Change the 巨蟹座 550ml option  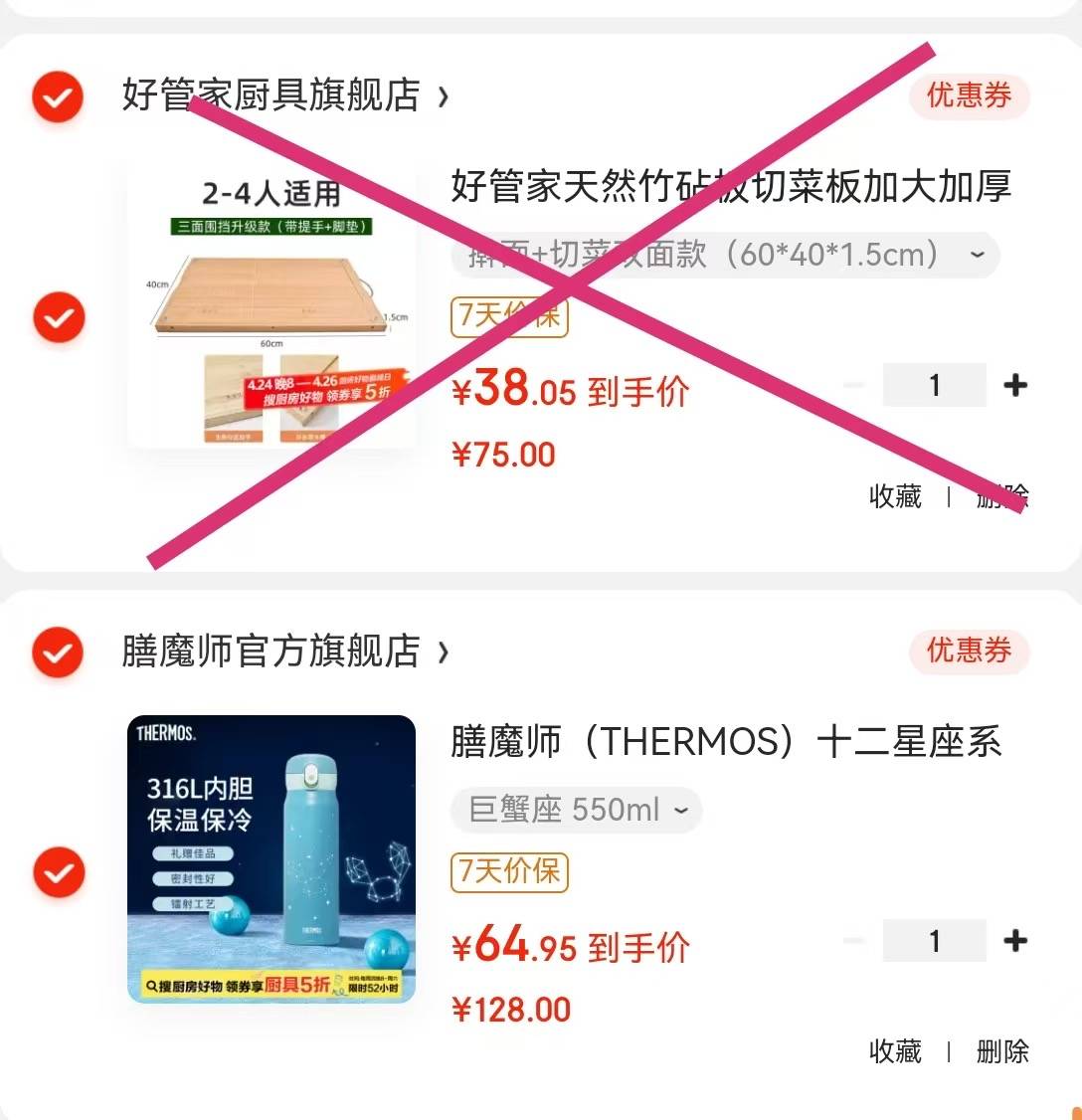click(577, 810)
